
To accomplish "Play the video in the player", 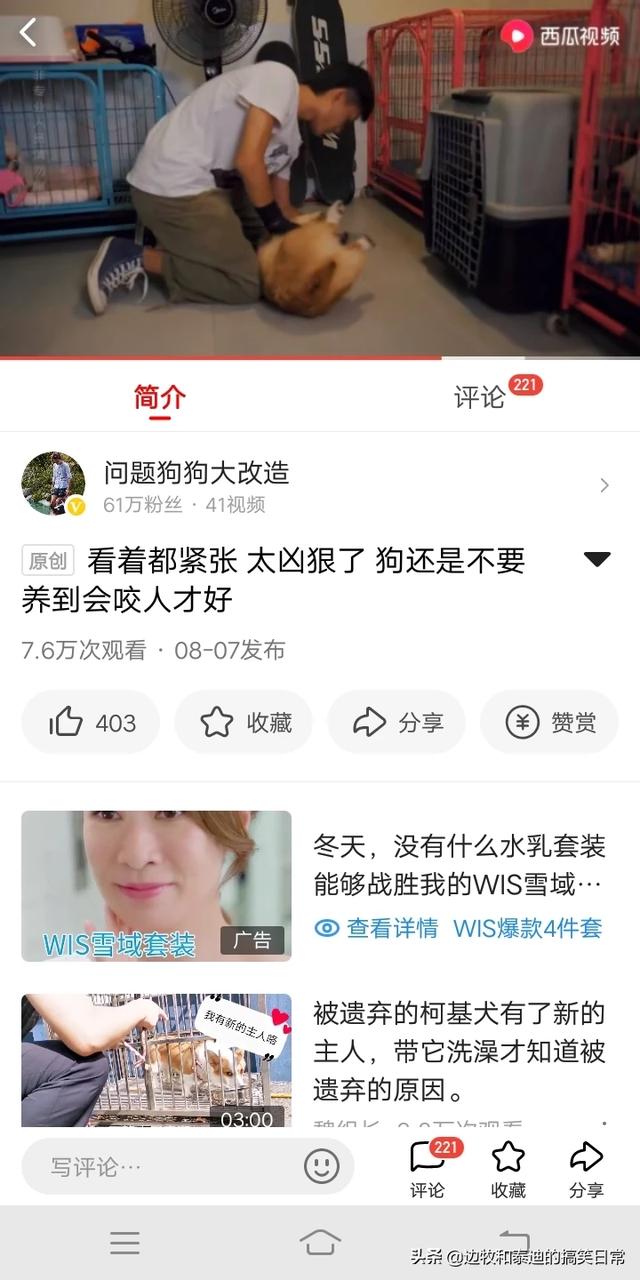I will pyautogui.click(x=320, y=180).
